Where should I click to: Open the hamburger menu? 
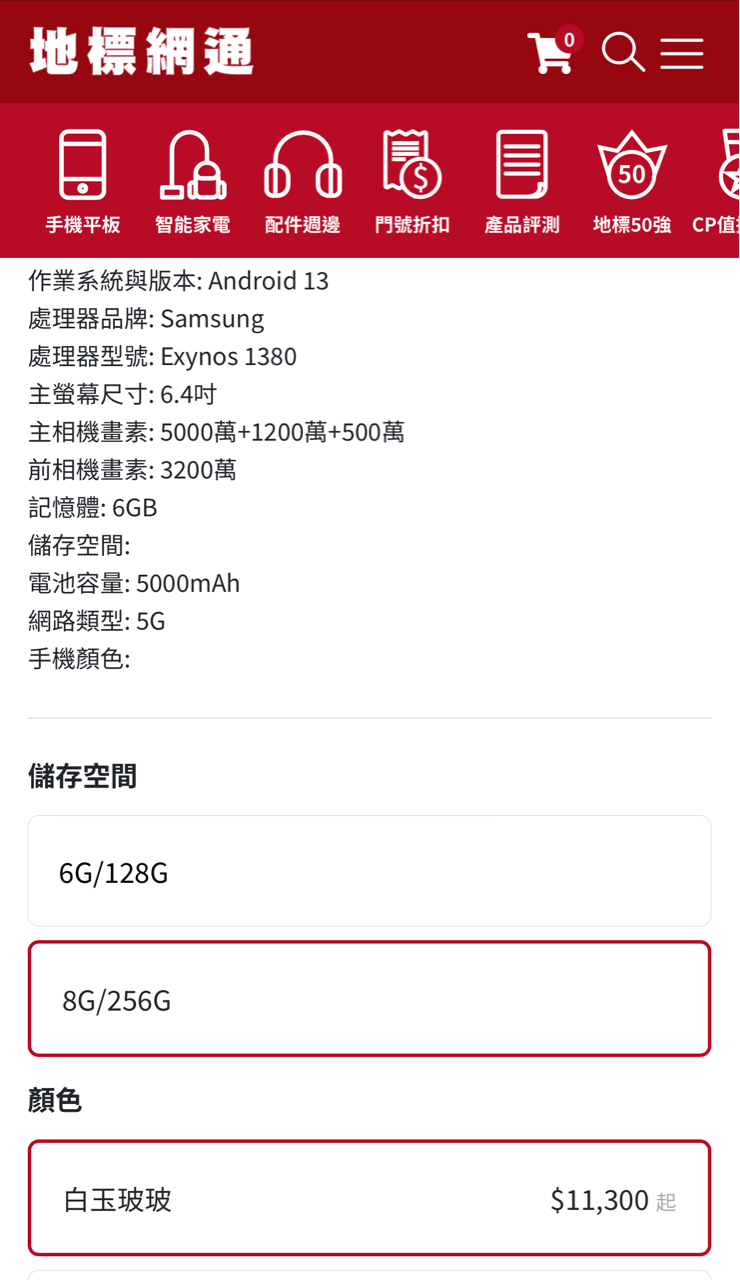click(682, 53)
